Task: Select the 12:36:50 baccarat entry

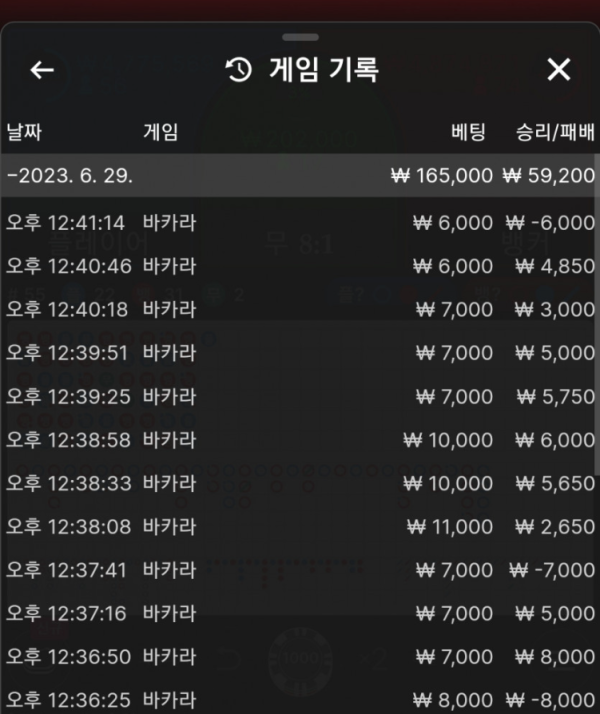Action: [x=298, y=656]
